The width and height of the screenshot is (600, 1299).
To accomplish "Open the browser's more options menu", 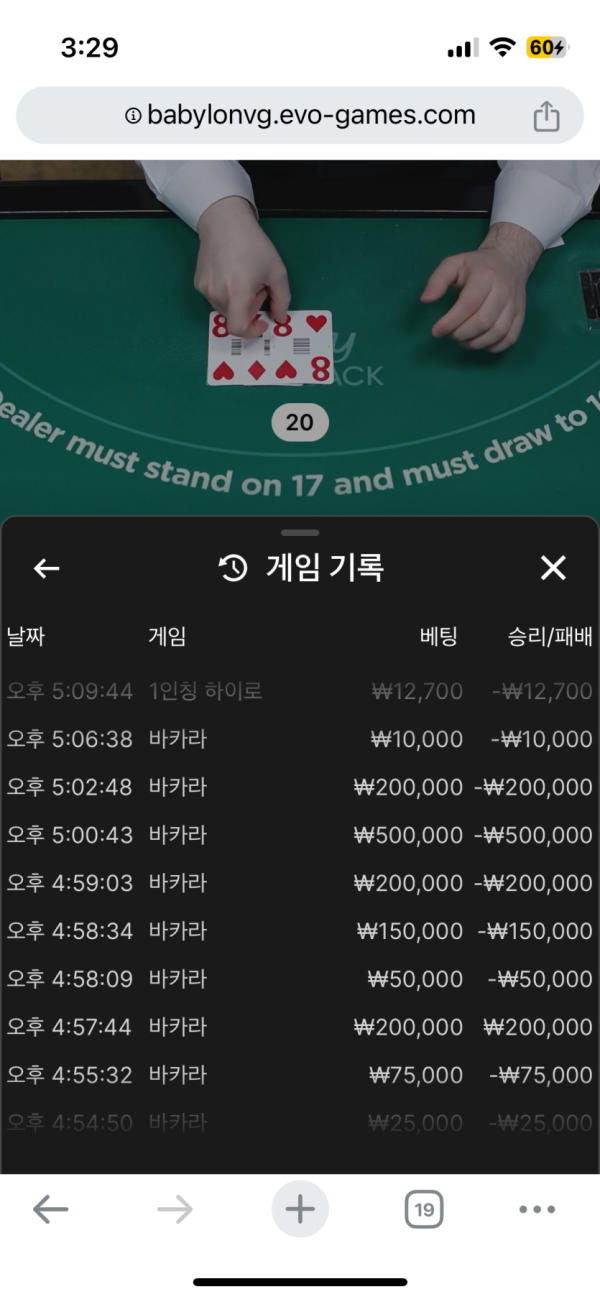I will (537, 1210).
